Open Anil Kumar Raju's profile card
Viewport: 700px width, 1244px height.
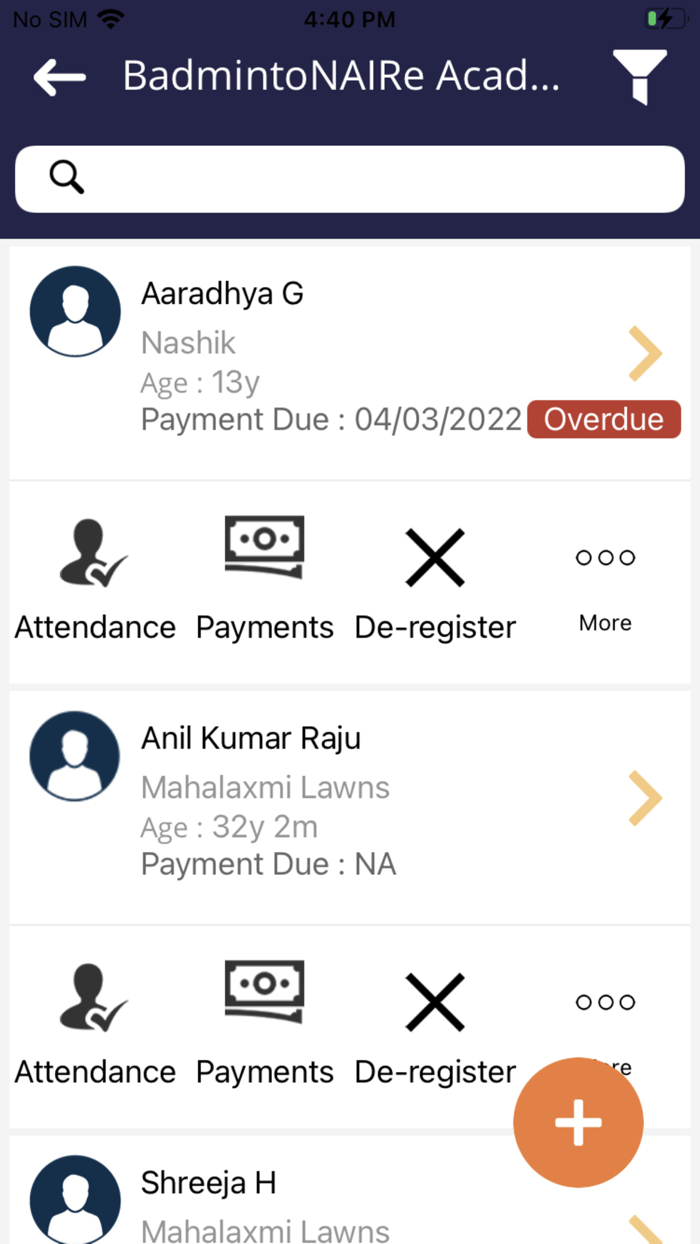click(350, 808)
